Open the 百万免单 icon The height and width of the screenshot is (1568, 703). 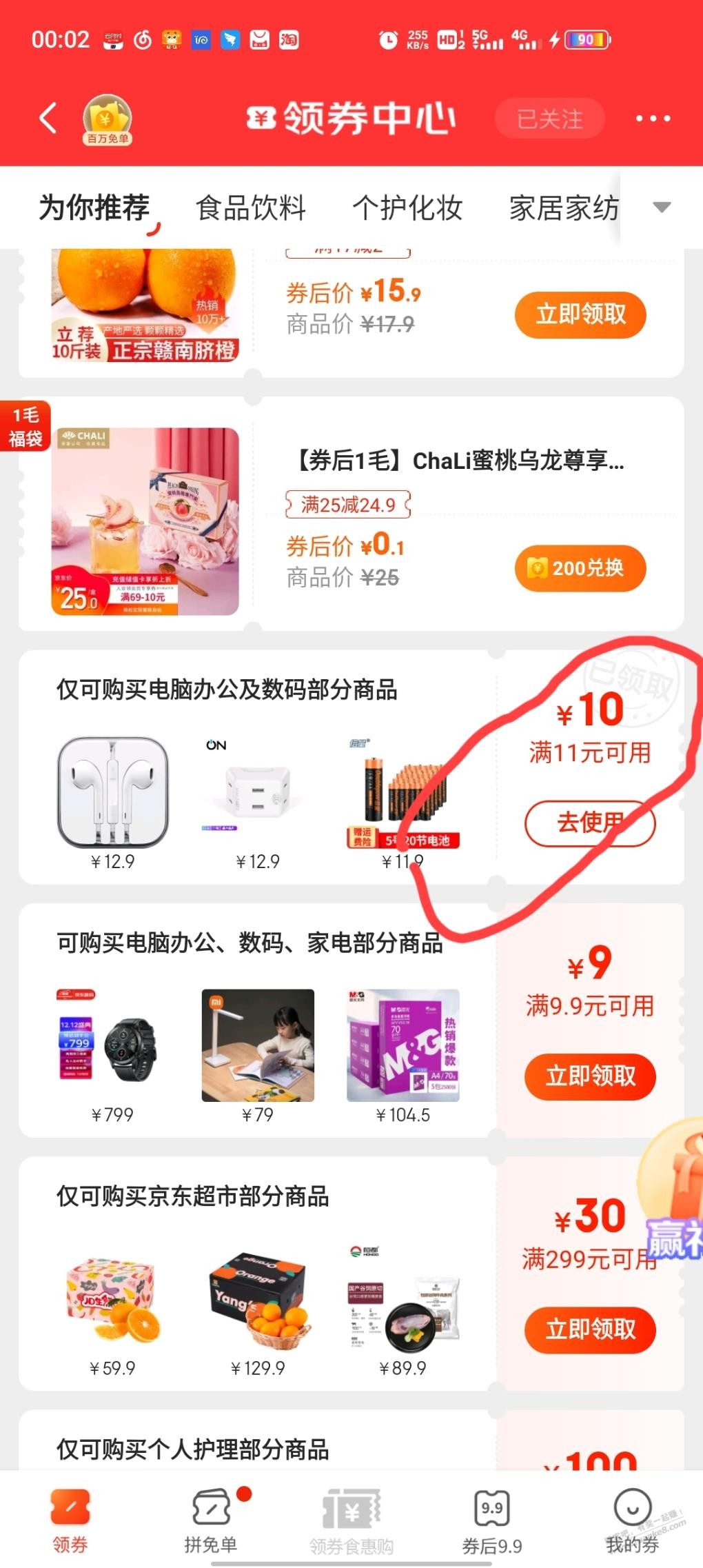tap(107, 119)
